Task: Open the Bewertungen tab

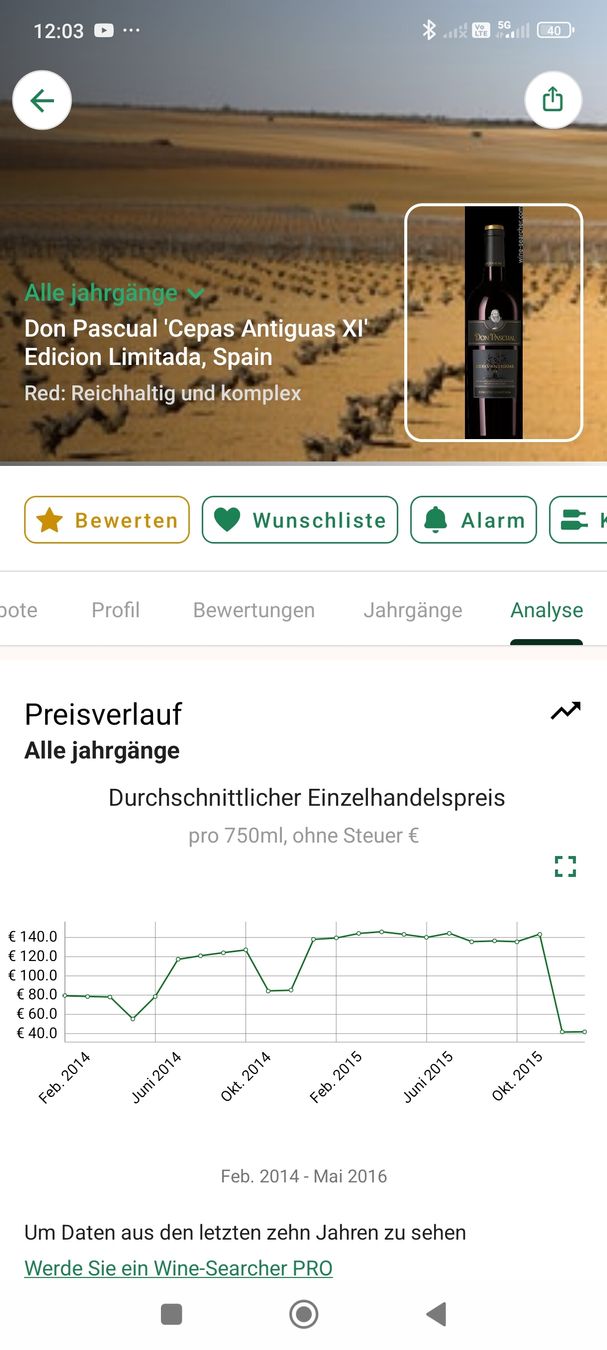Action: pyautogui.click(x=254, y=610)
